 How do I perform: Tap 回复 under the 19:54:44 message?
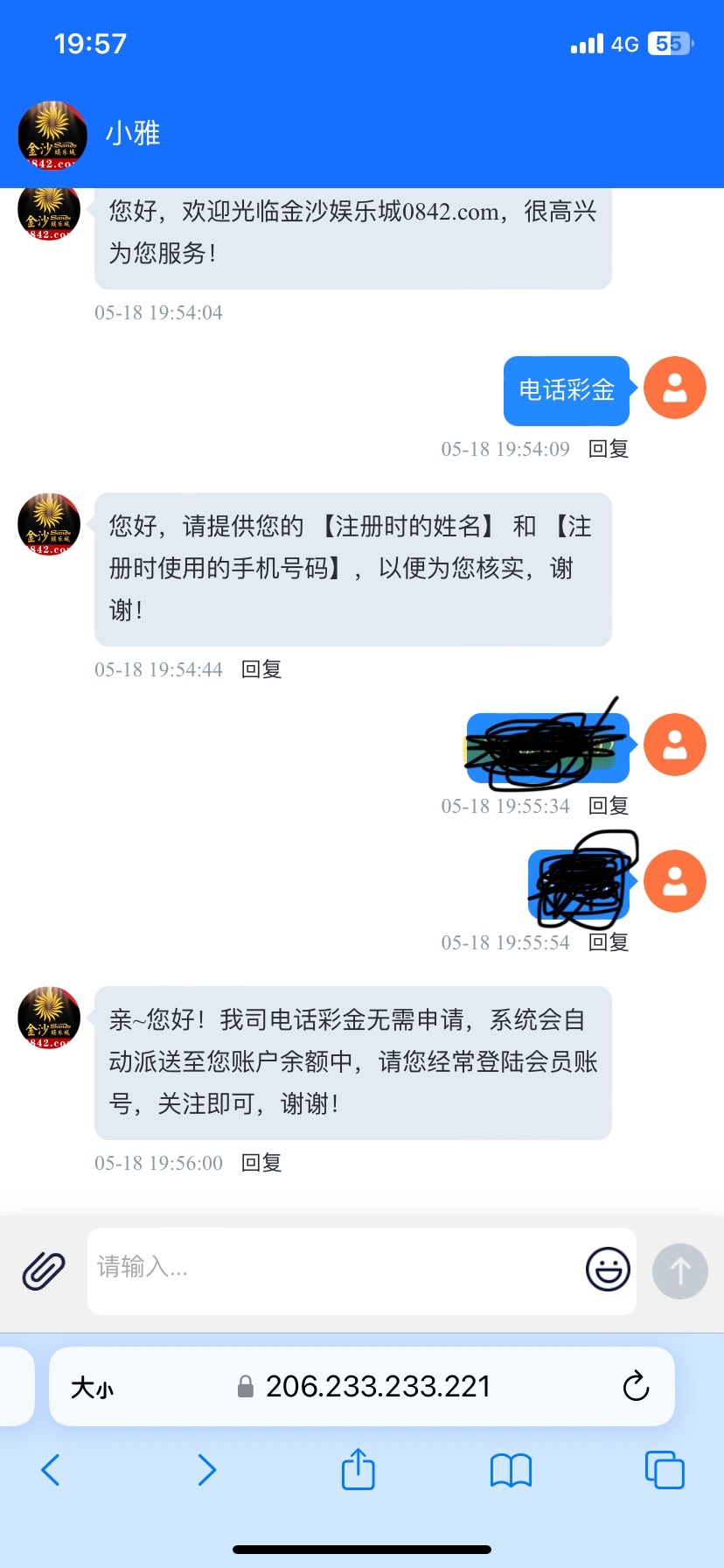click(x=261, y=669)
